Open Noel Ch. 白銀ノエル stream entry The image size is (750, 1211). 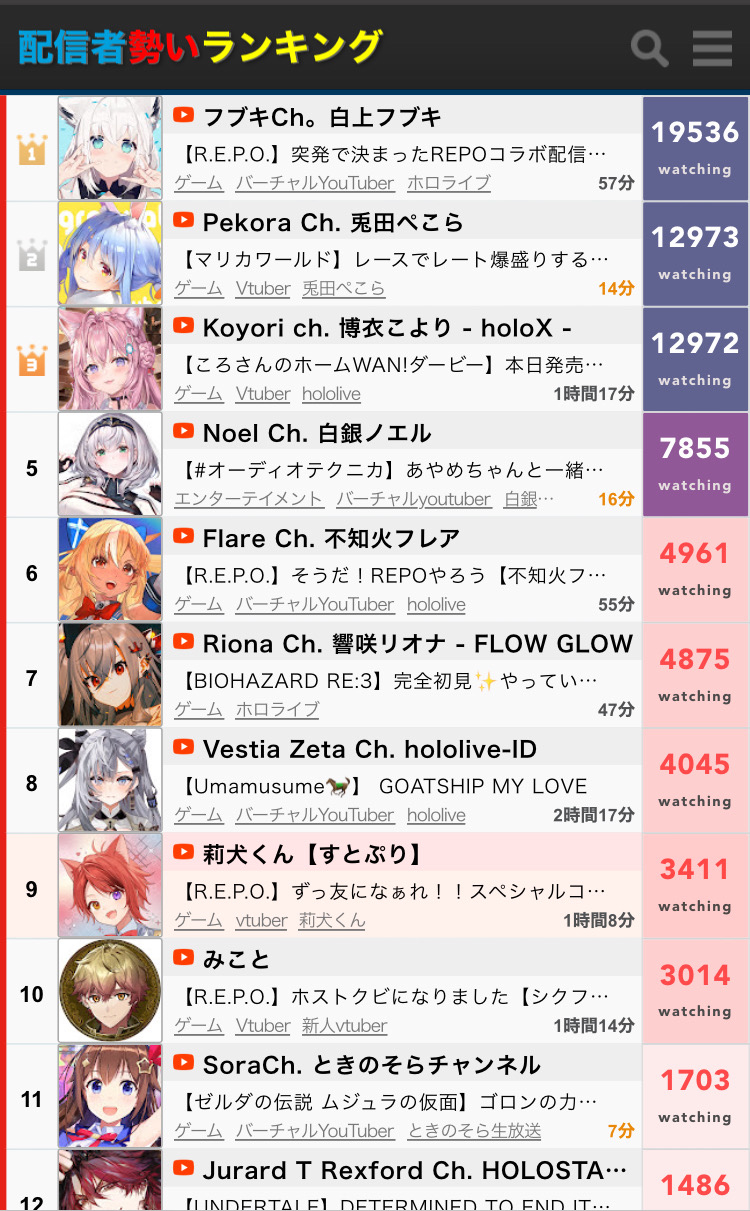click(x=316, y=433)
